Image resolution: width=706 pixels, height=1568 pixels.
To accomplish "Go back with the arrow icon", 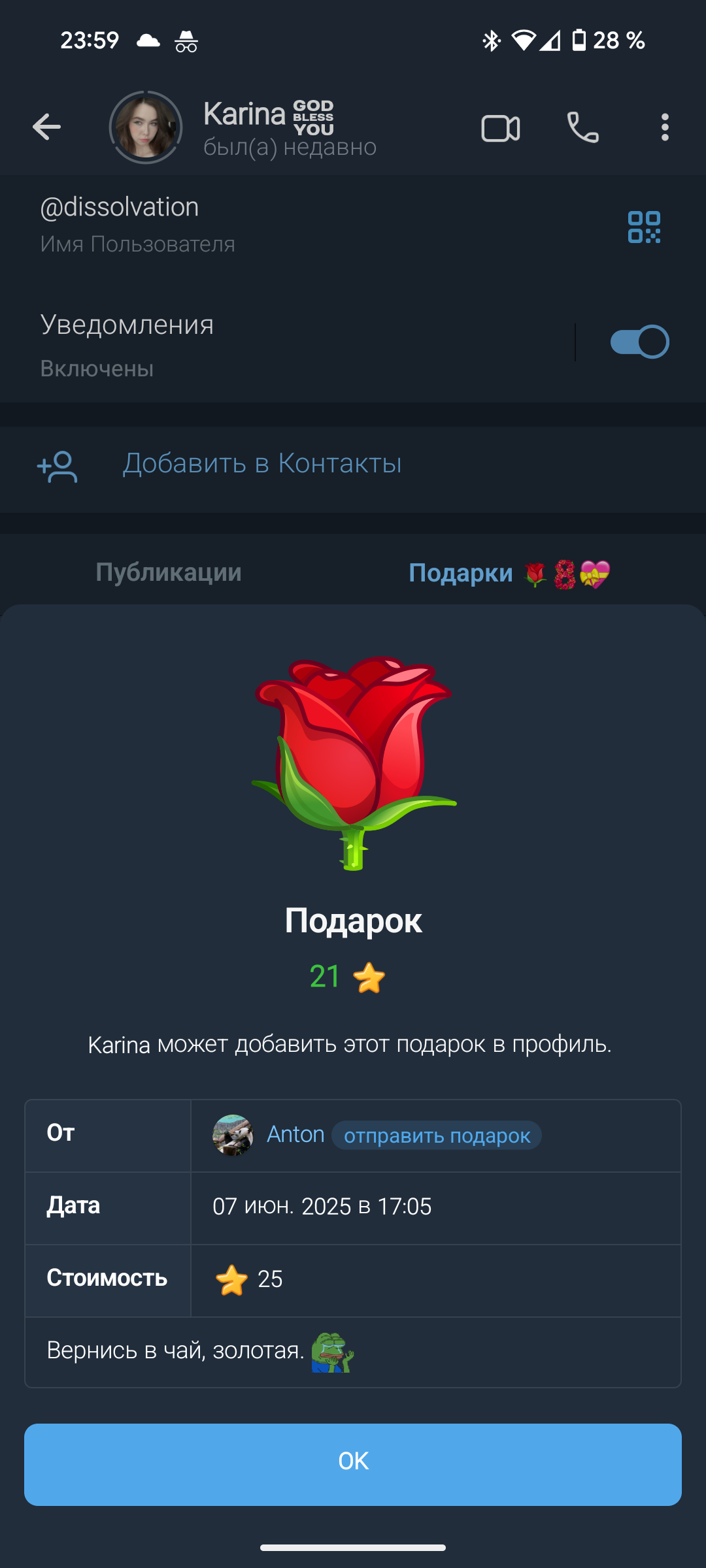I will coord(46,127).
